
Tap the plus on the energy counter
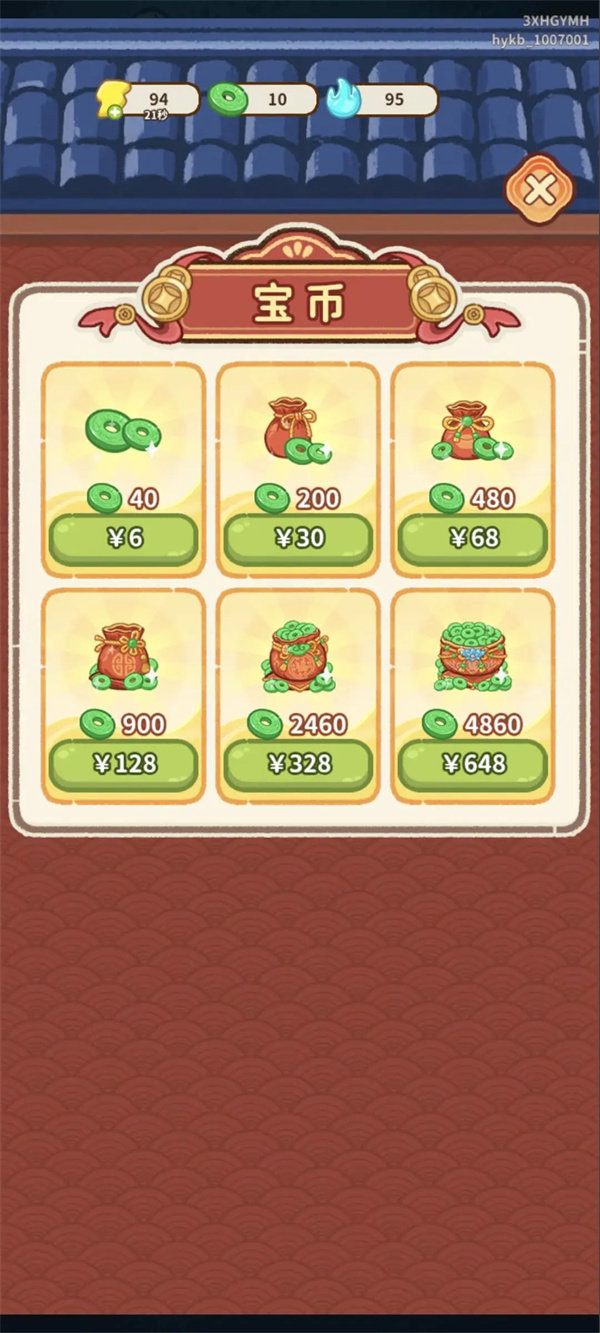click(116, 113)
